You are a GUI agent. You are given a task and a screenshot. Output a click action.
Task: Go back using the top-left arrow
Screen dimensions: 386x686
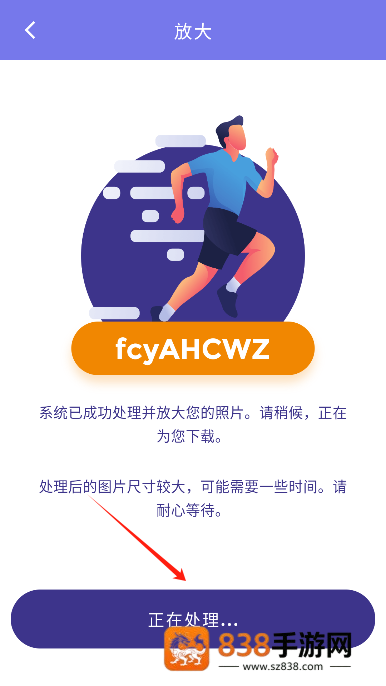[x=30, y=31]
